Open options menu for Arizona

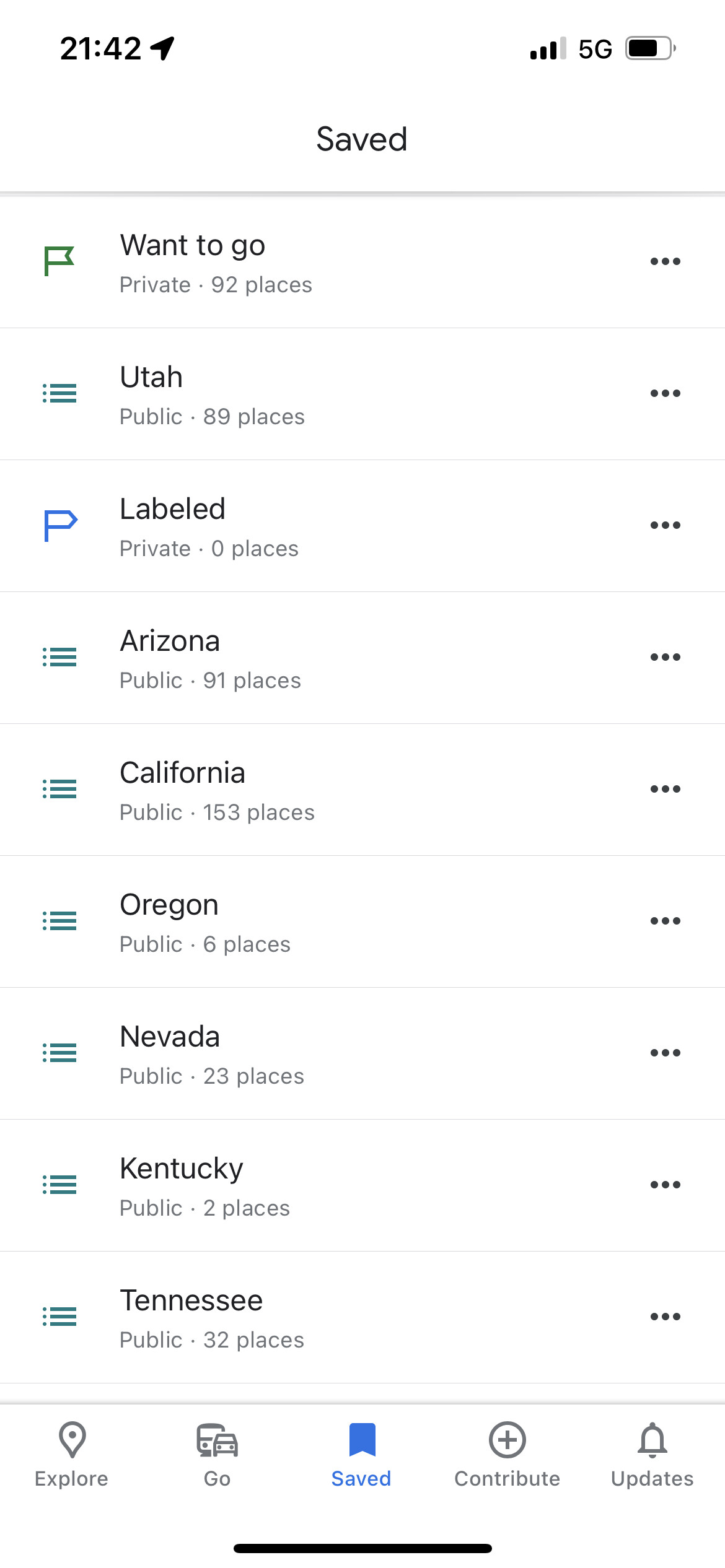pos(665,657)
